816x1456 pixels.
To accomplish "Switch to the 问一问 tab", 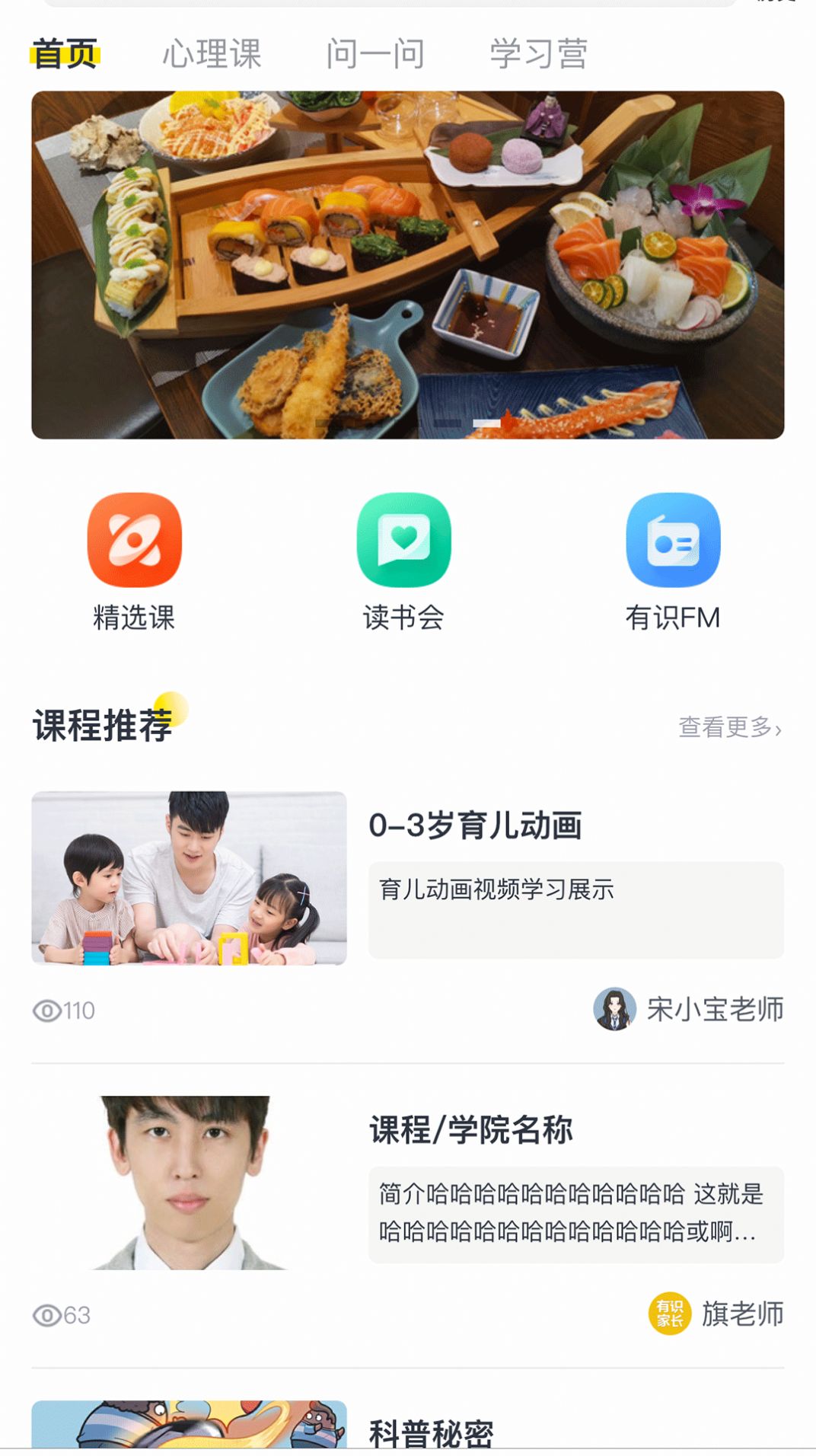I will 375,54.
